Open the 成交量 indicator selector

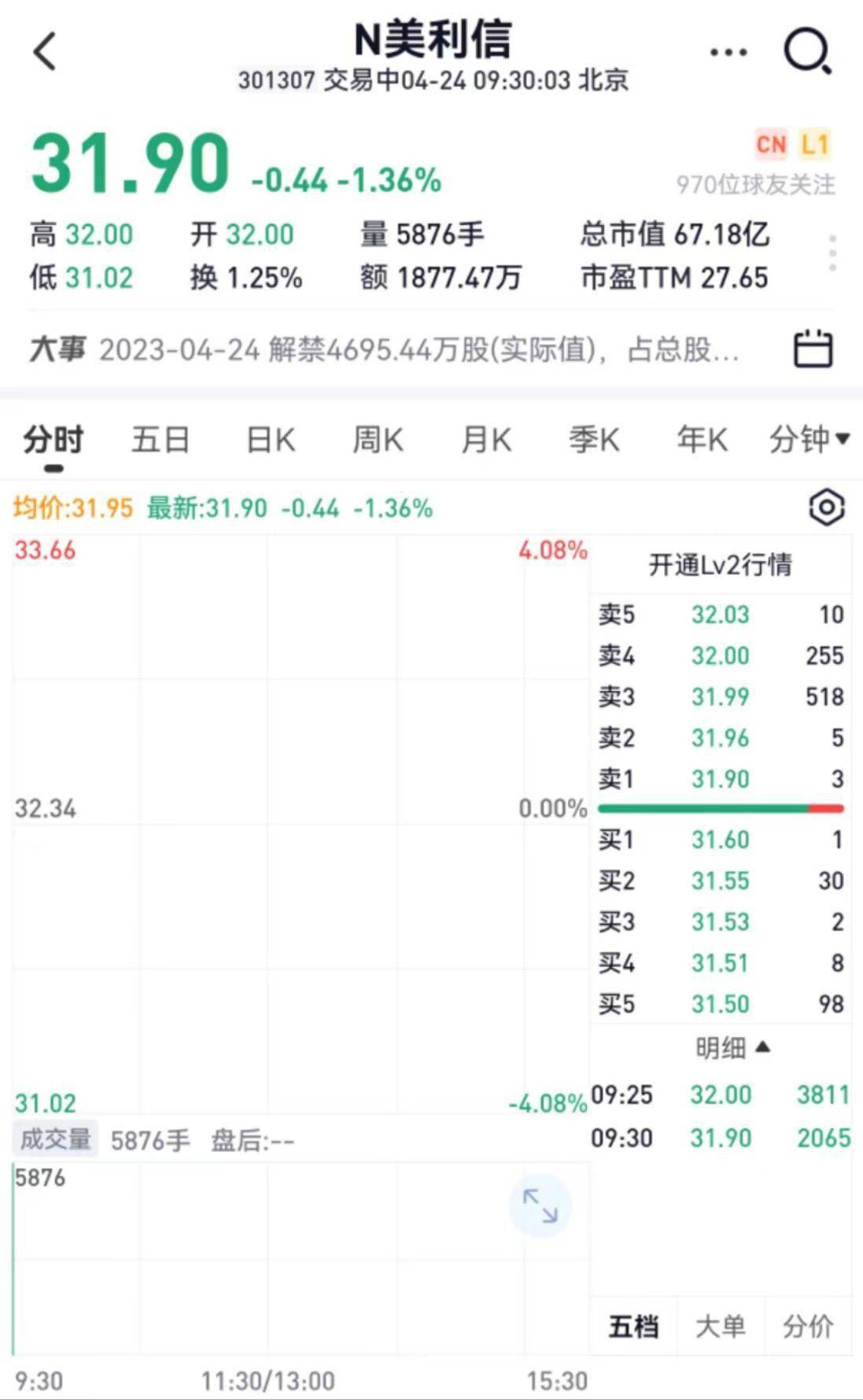click(55, 1139)
